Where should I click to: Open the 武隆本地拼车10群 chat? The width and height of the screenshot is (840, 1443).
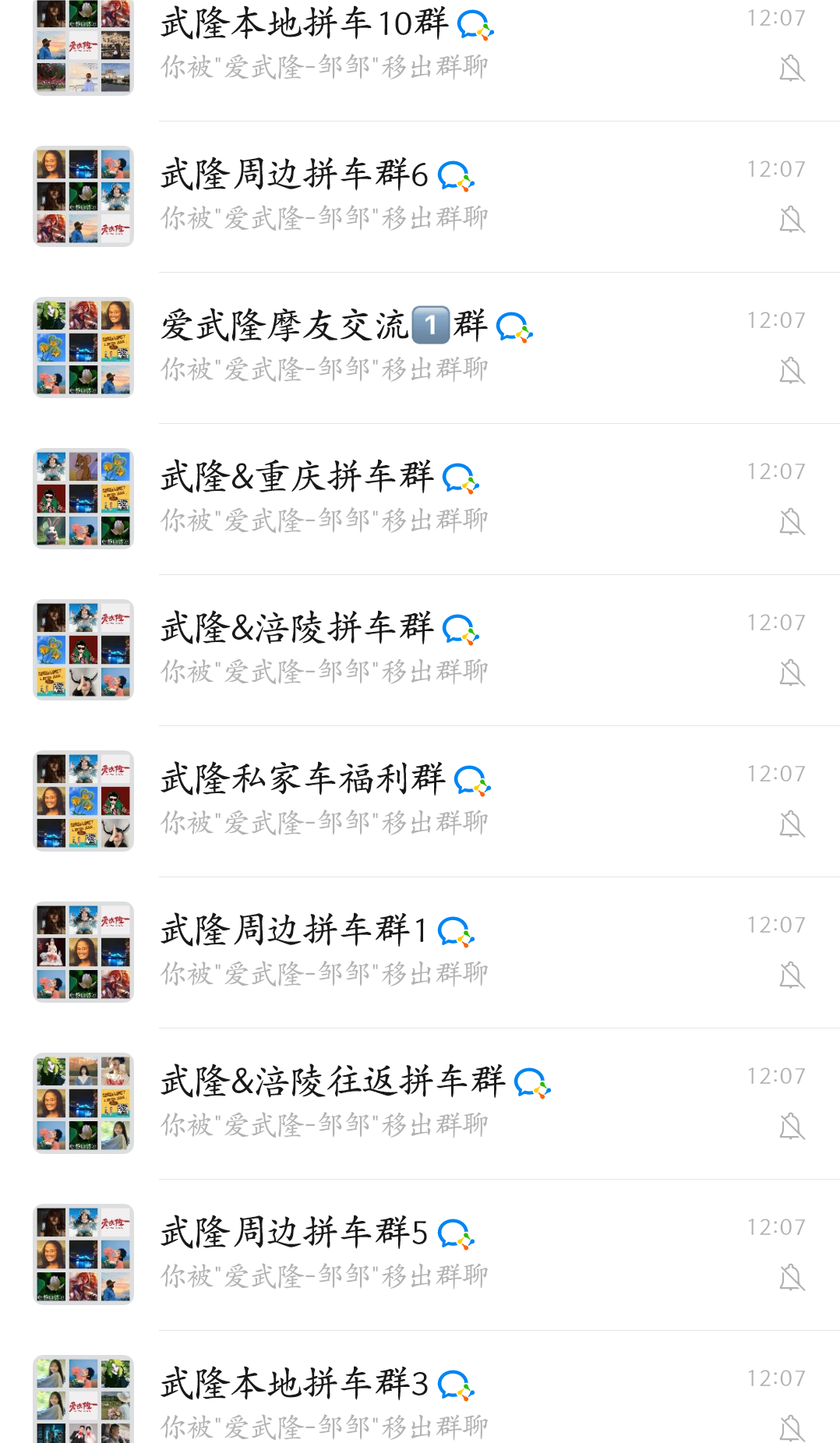click(x=421, y=45)
